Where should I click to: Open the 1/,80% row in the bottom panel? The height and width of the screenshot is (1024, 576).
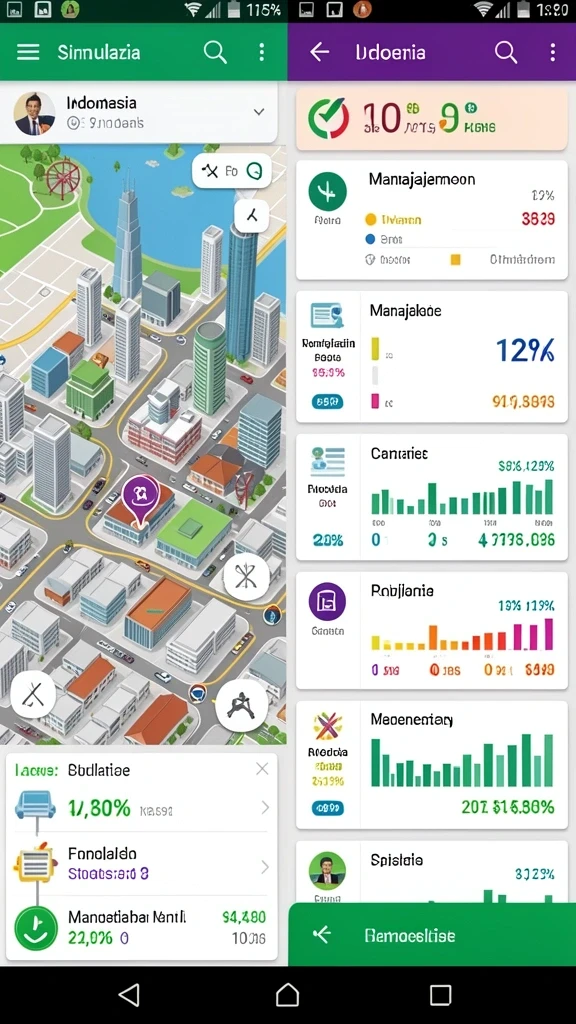pyautogui.click(x=142, y=808)
